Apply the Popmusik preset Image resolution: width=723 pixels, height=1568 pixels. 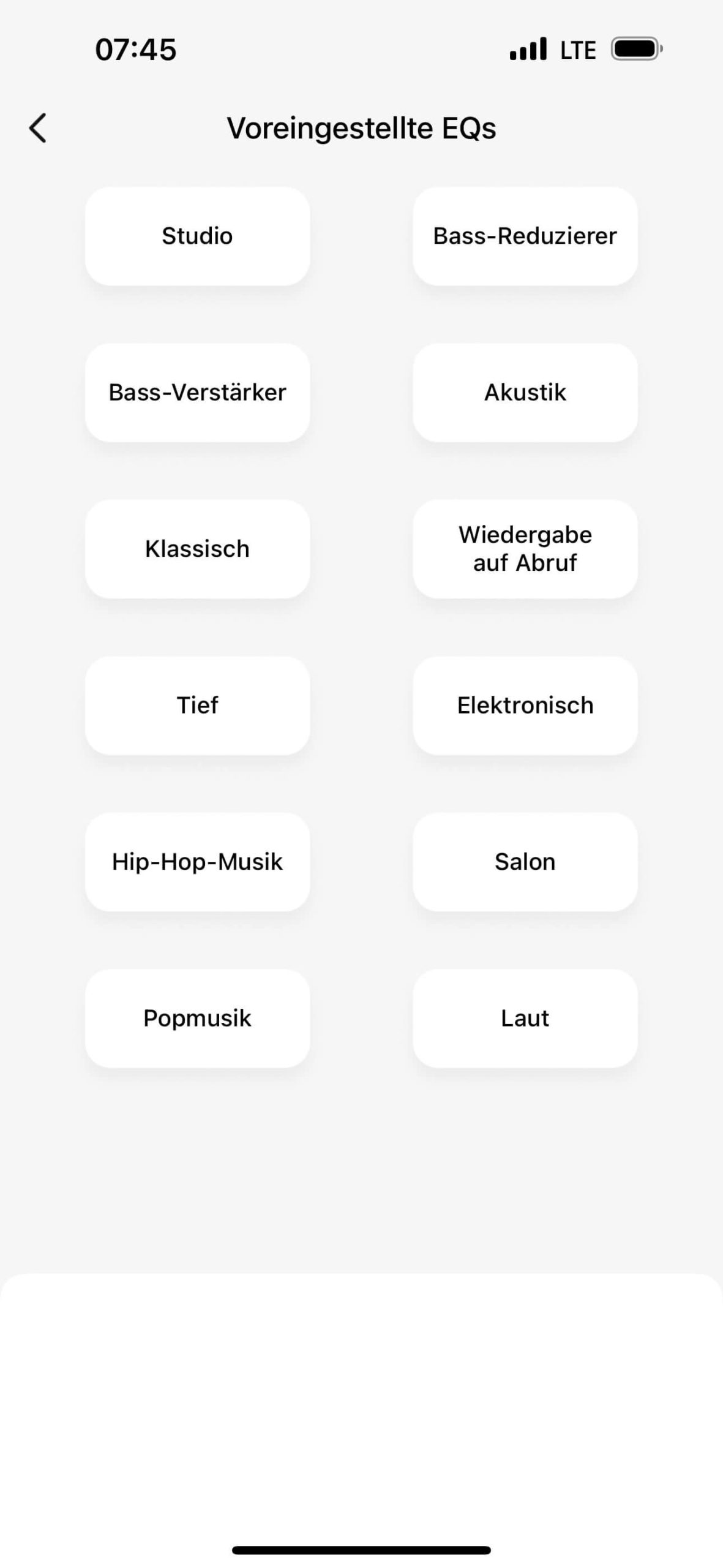(197, 1018)
